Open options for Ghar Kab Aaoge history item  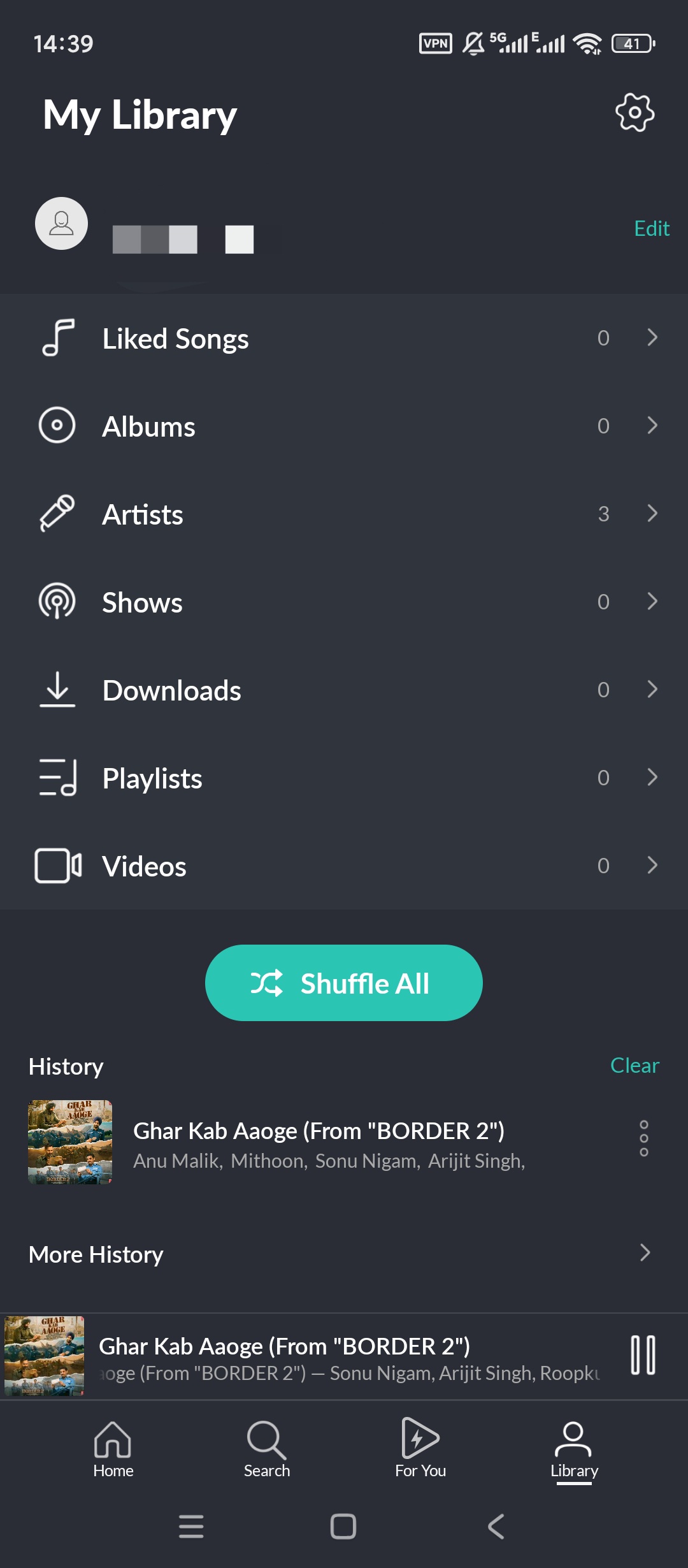point(644,1138)
